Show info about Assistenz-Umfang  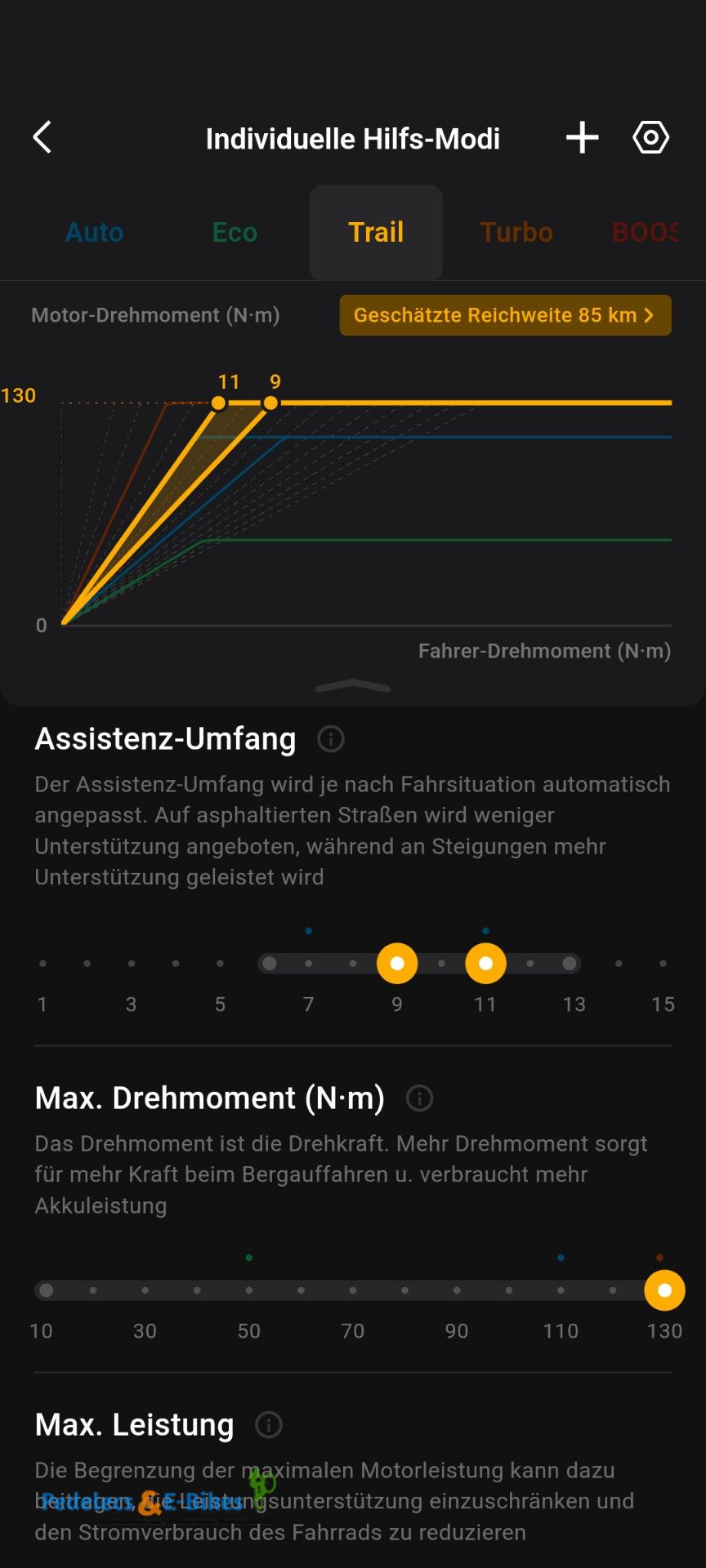point(331,739)
